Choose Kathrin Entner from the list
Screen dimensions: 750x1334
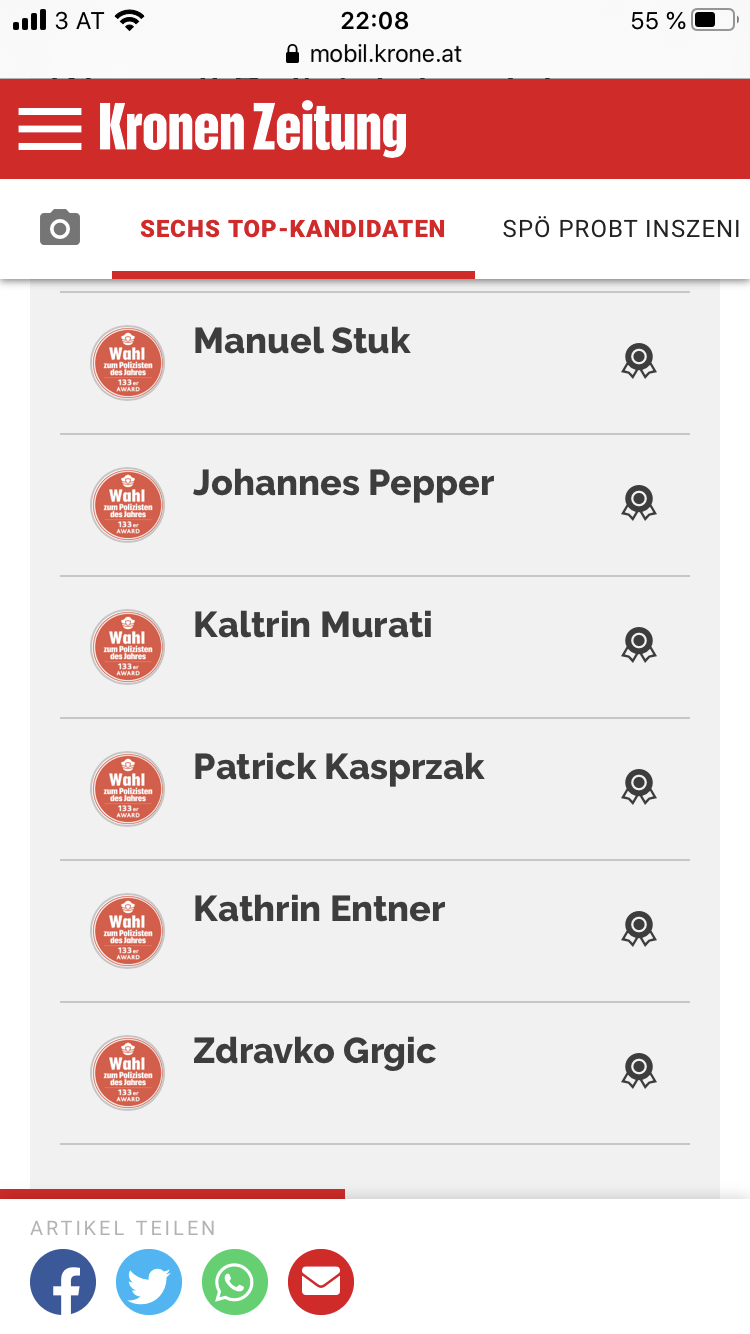pyautogui.click(x=319, y=909)
